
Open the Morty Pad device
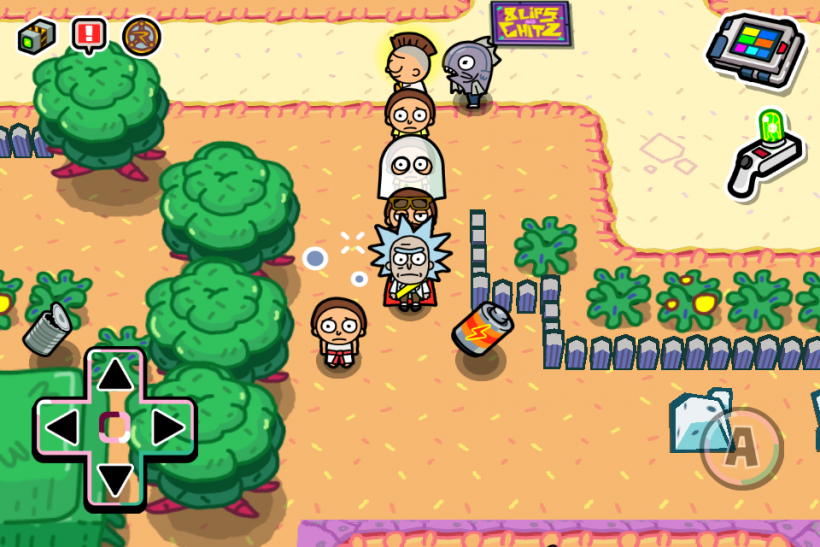(756, 49)
